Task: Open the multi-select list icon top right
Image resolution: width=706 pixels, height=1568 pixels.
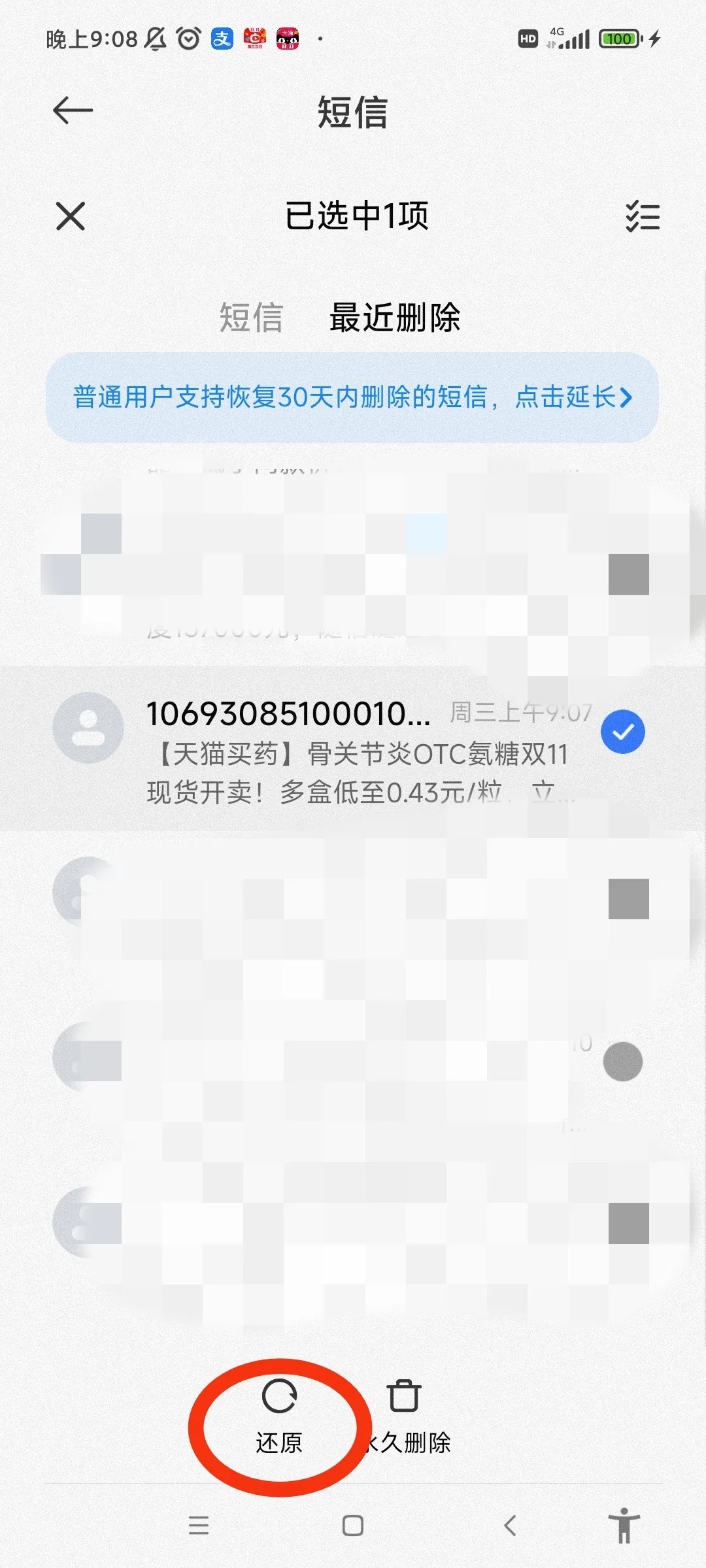Action: [643, 216]
